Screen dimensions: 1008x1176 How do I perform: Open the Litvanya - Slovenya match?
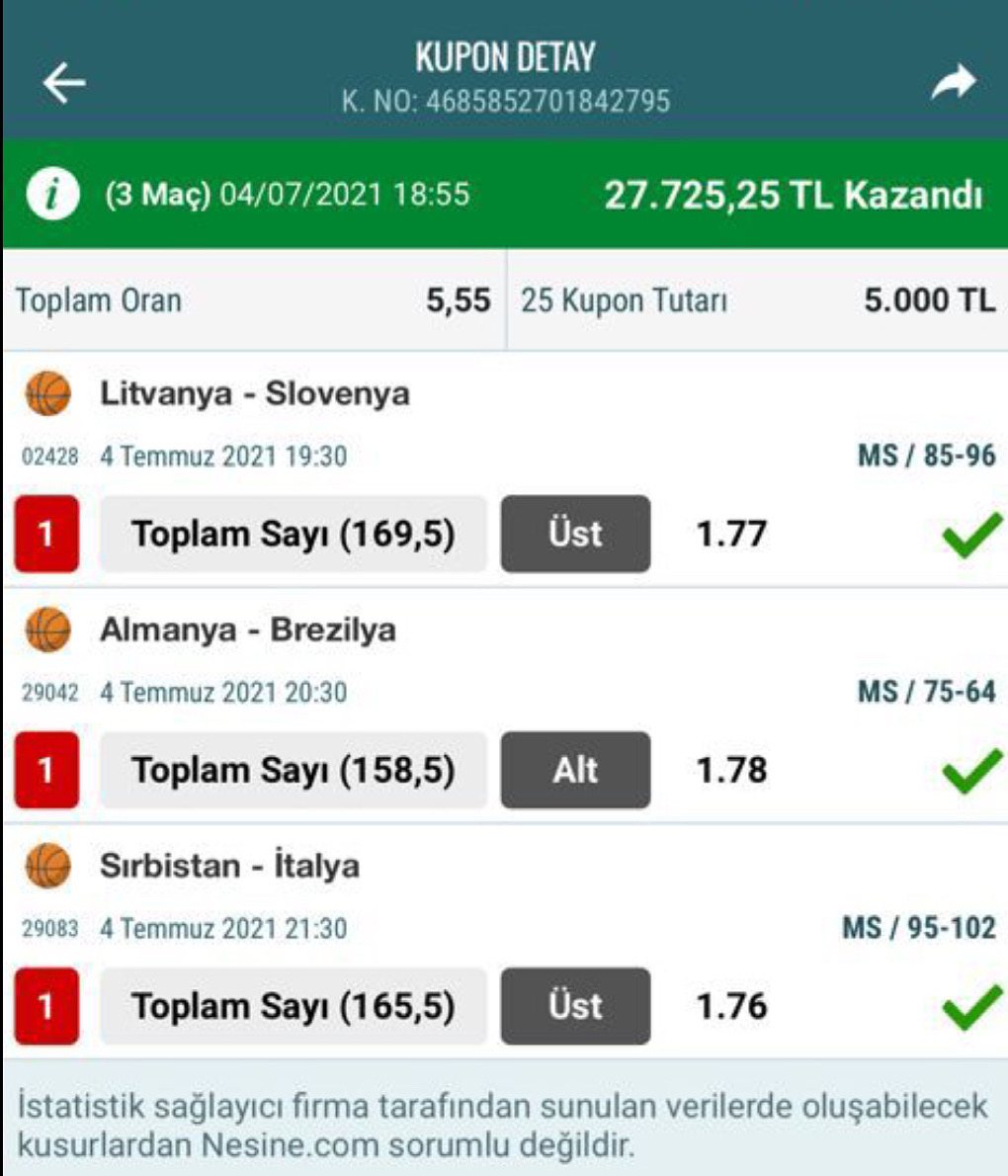[x=254, y=393]
